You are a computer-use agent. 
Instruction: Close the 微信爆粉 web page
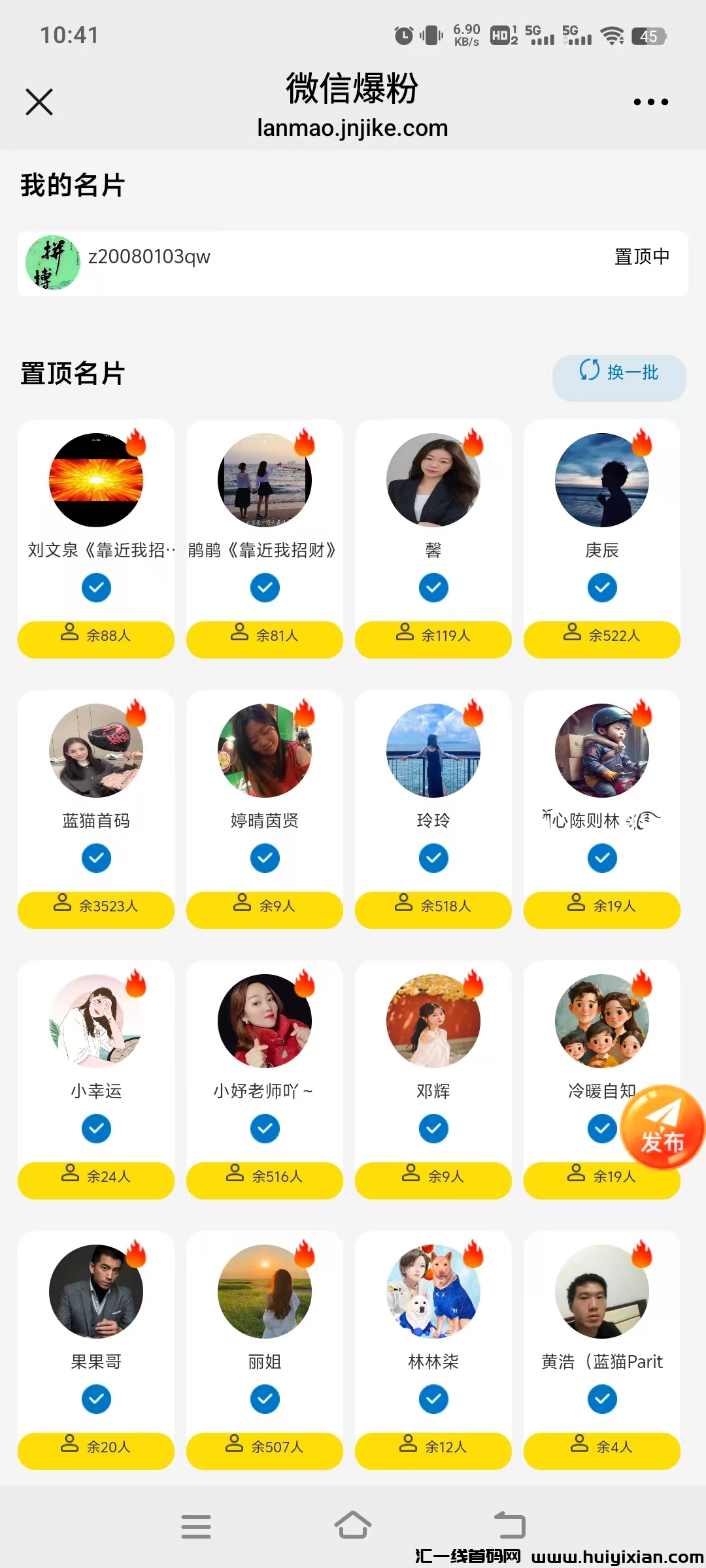(39, 102)
